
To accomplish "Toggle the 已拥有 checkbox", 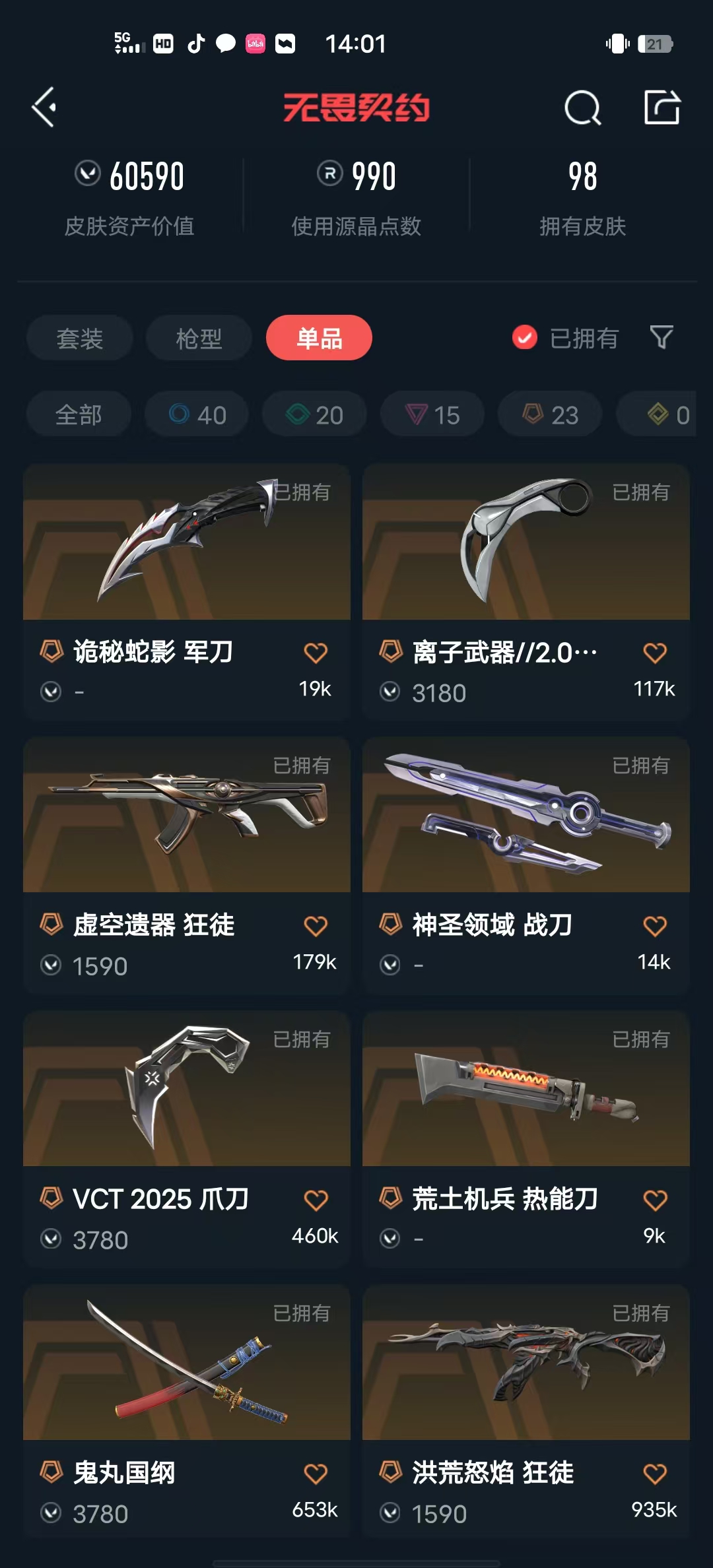I will click(525, 338).
